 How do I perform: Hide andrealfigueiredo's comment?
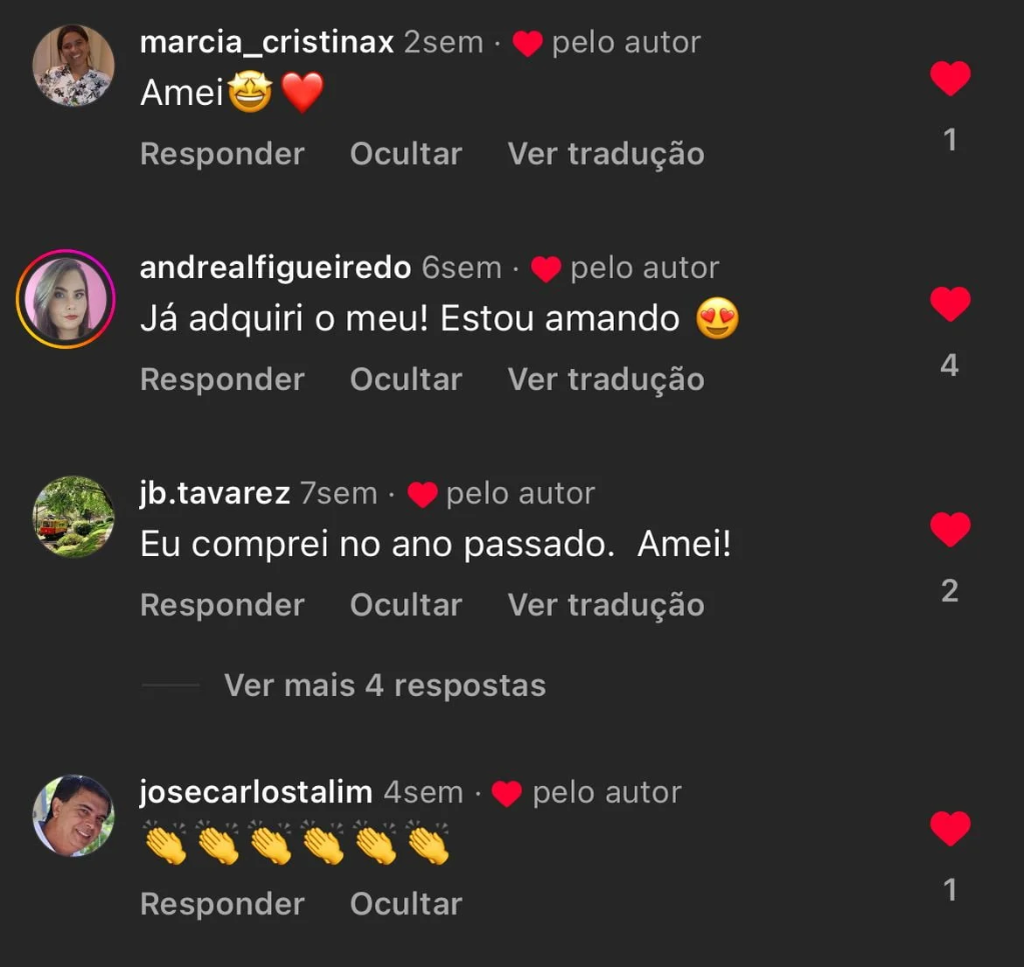click(406, 380)
